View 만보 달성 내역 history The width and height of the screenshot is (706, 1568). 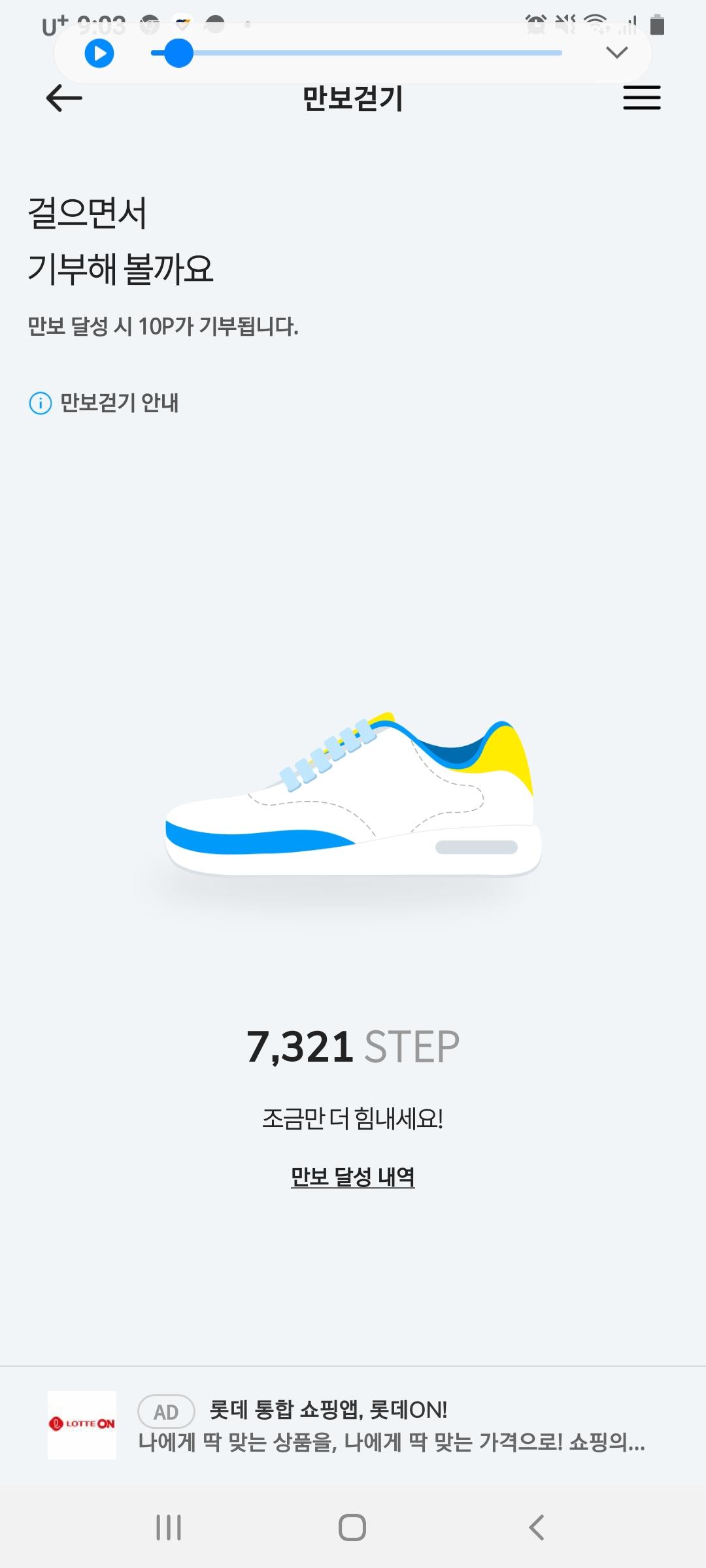click(x=353, y=1177)
